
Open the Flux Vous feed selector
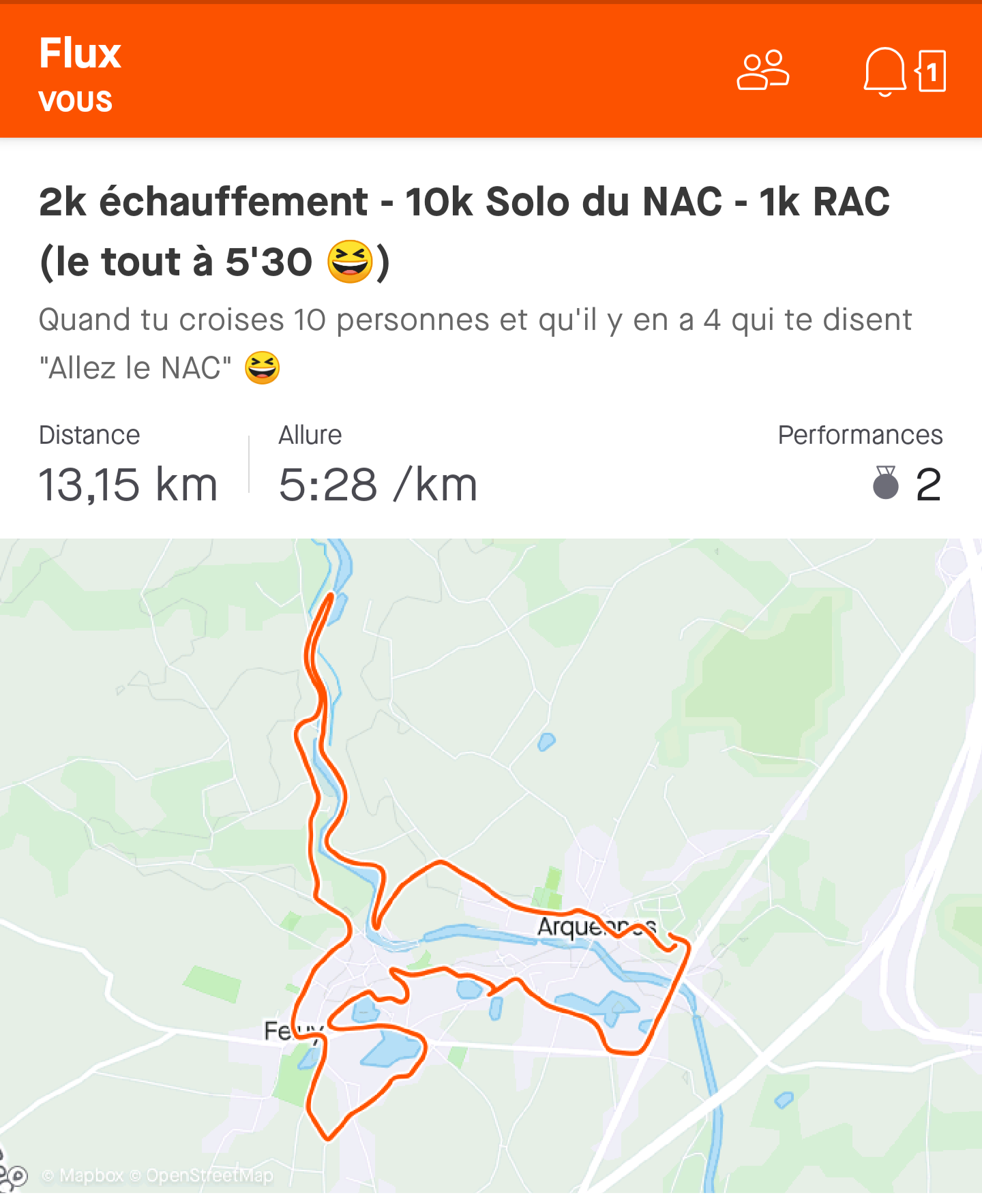click(x=80, y=74)
